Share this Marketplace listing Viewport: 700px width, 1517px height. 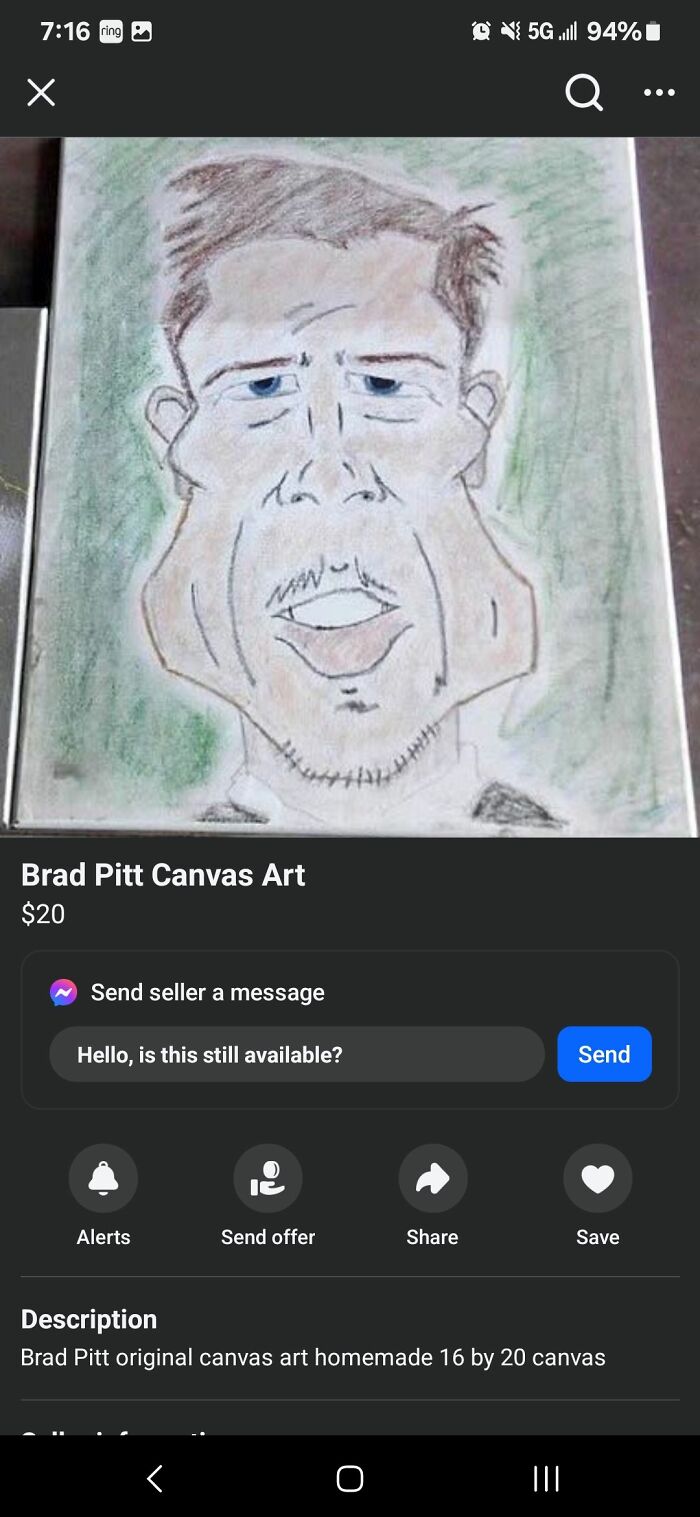[x=432, y=1179]
